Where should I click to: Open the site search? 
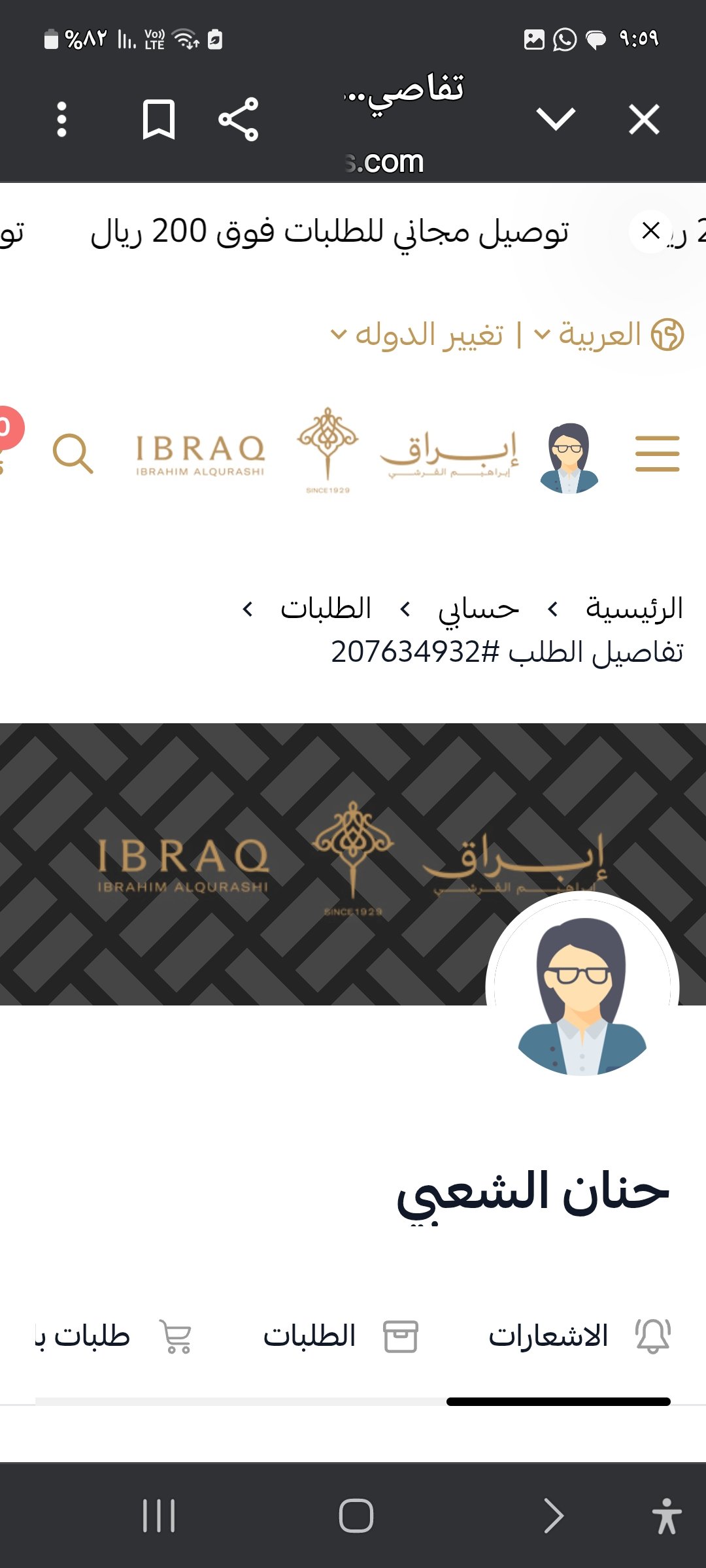pos(73,453)
